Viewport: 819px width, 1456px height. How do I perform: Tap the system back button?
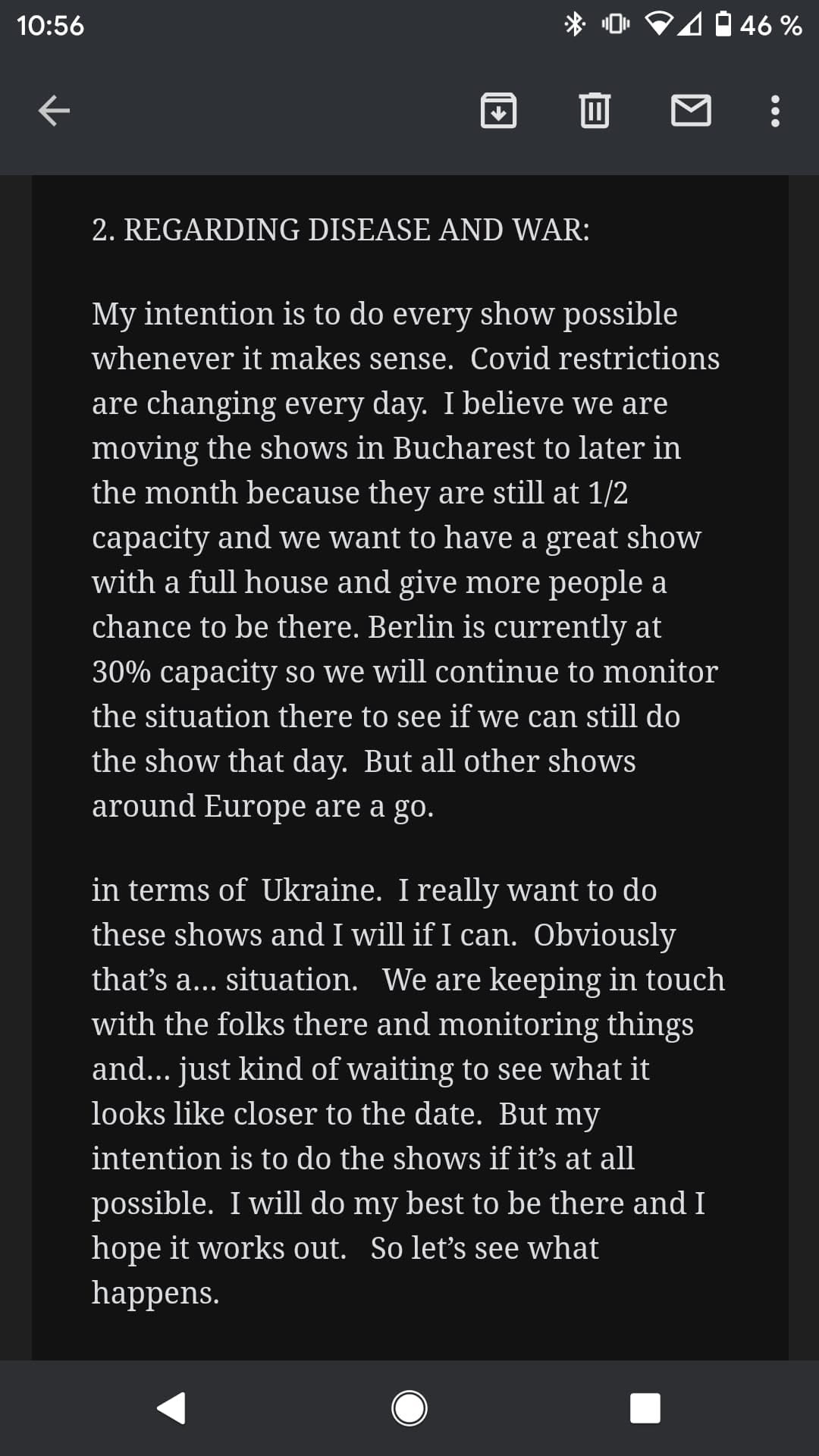172,1408
